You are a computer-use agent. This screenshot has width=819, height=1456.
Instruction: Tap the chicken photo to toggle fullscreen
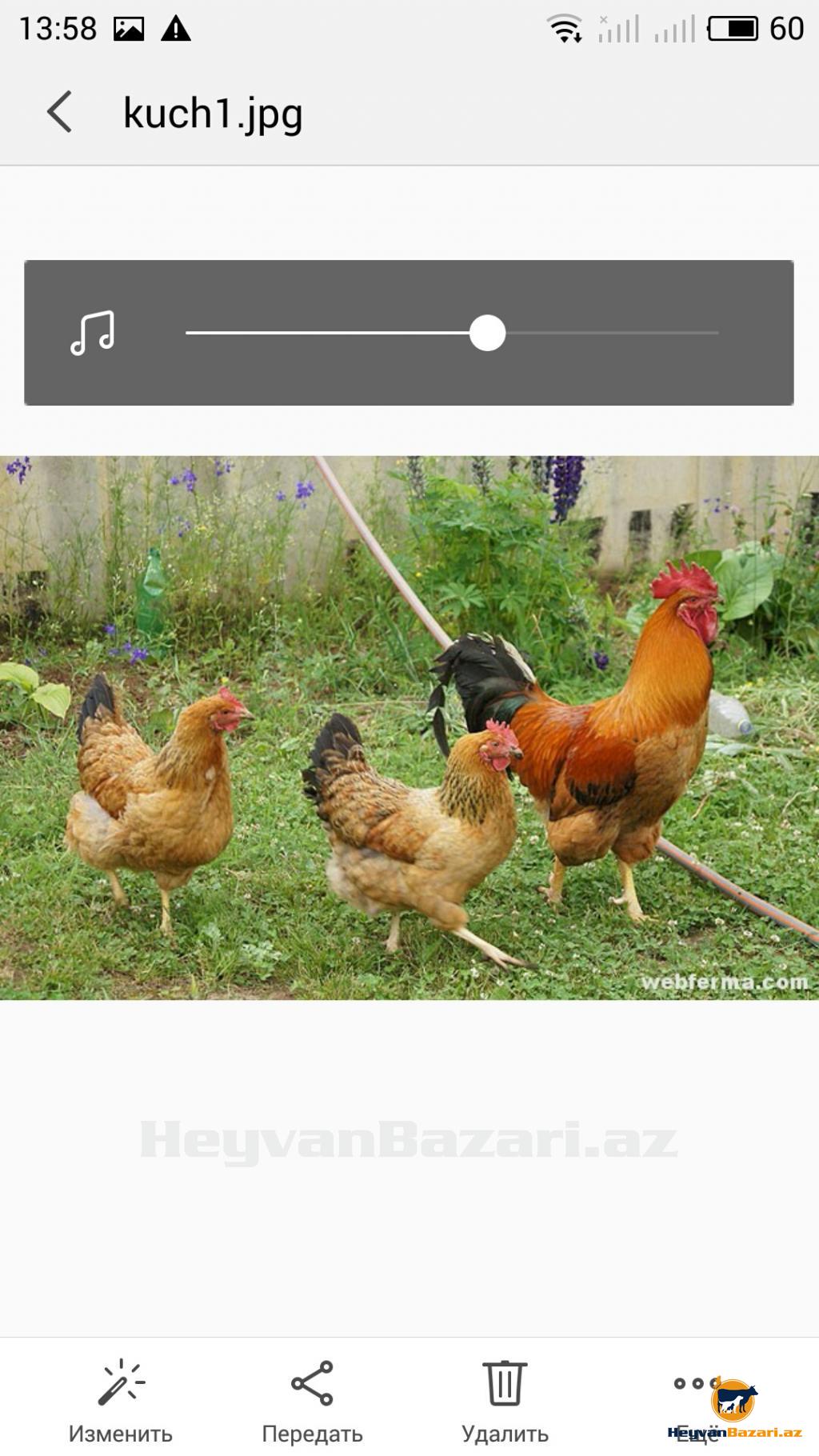pyautogui.click(x=409, y=727)
